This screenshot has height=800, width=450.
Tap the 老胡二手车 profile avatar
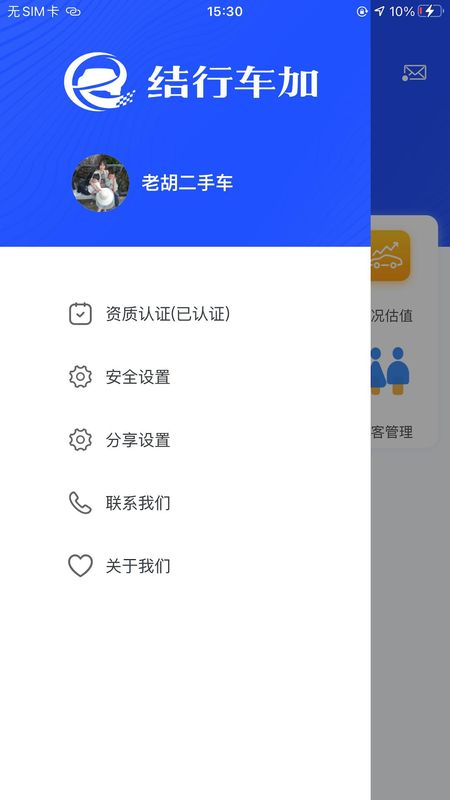tap(101, 183)
